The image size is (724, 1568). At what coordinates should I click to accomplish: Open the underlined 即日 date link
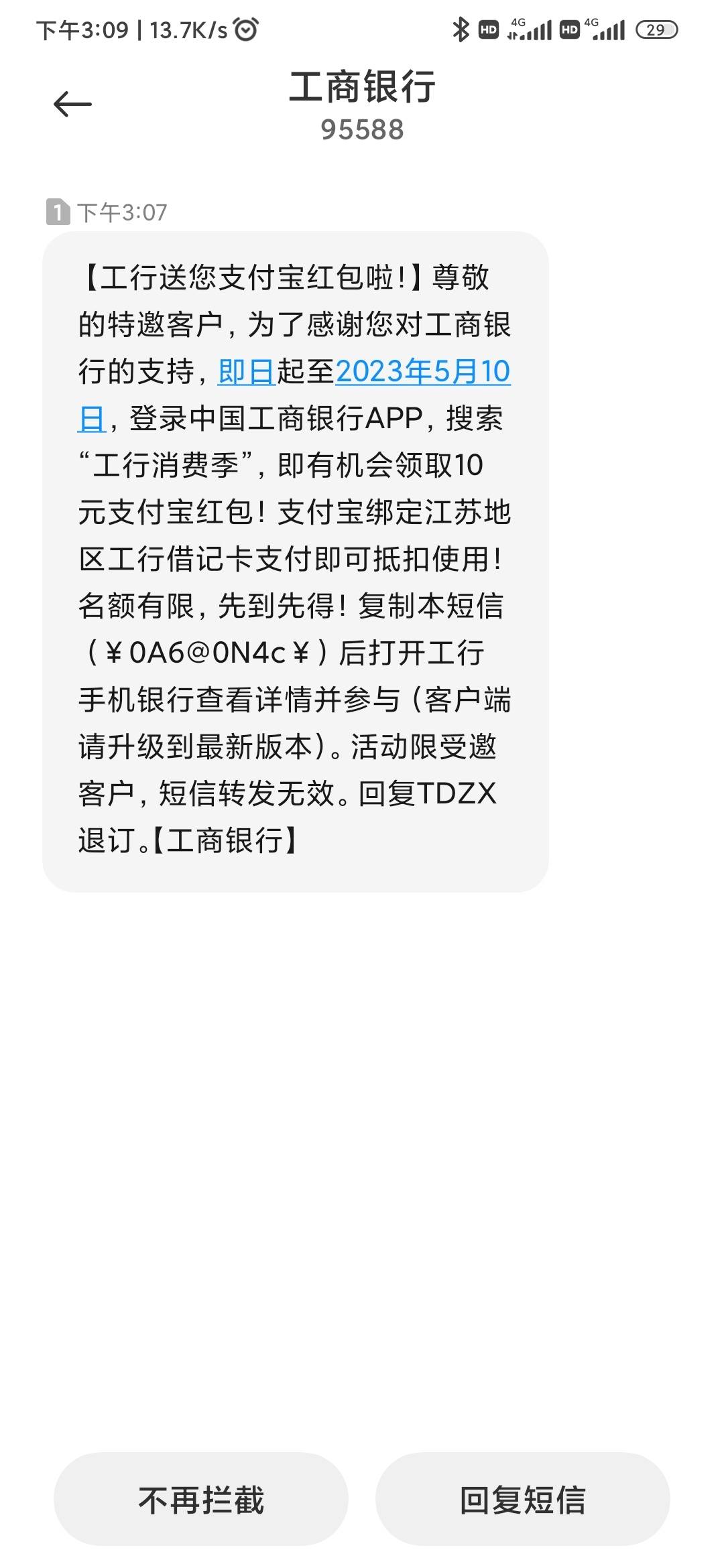(x=247, y=372)
